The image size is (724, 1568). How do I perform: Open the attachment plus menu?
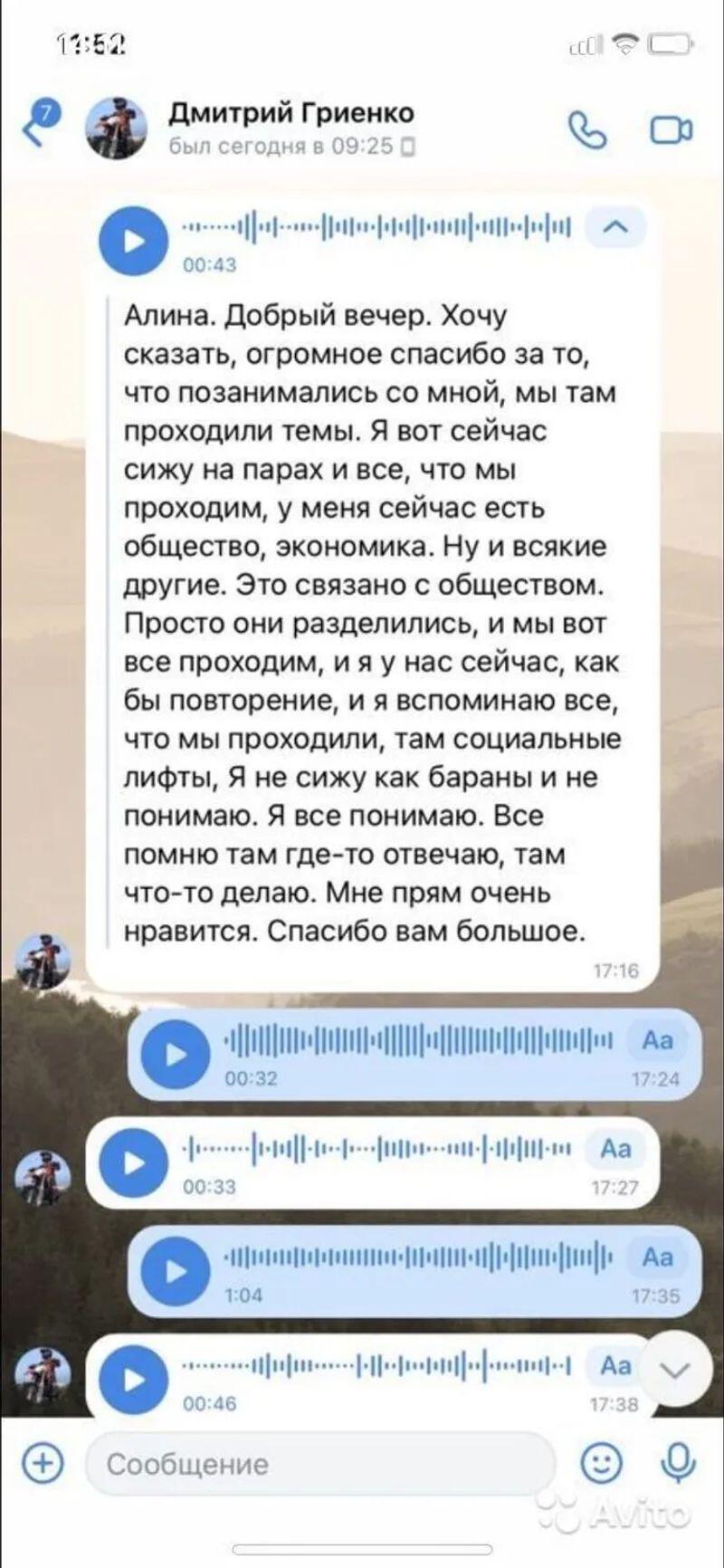click(x=43, y=1463)
